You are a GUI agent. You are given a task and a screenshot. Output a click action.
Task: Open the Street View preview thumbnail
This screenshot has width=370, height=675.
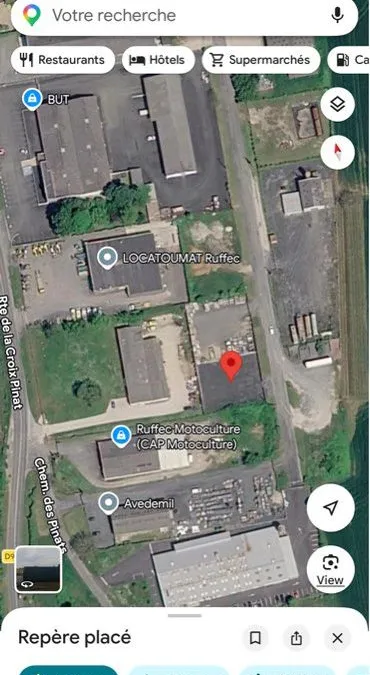[x=38, y=570]
